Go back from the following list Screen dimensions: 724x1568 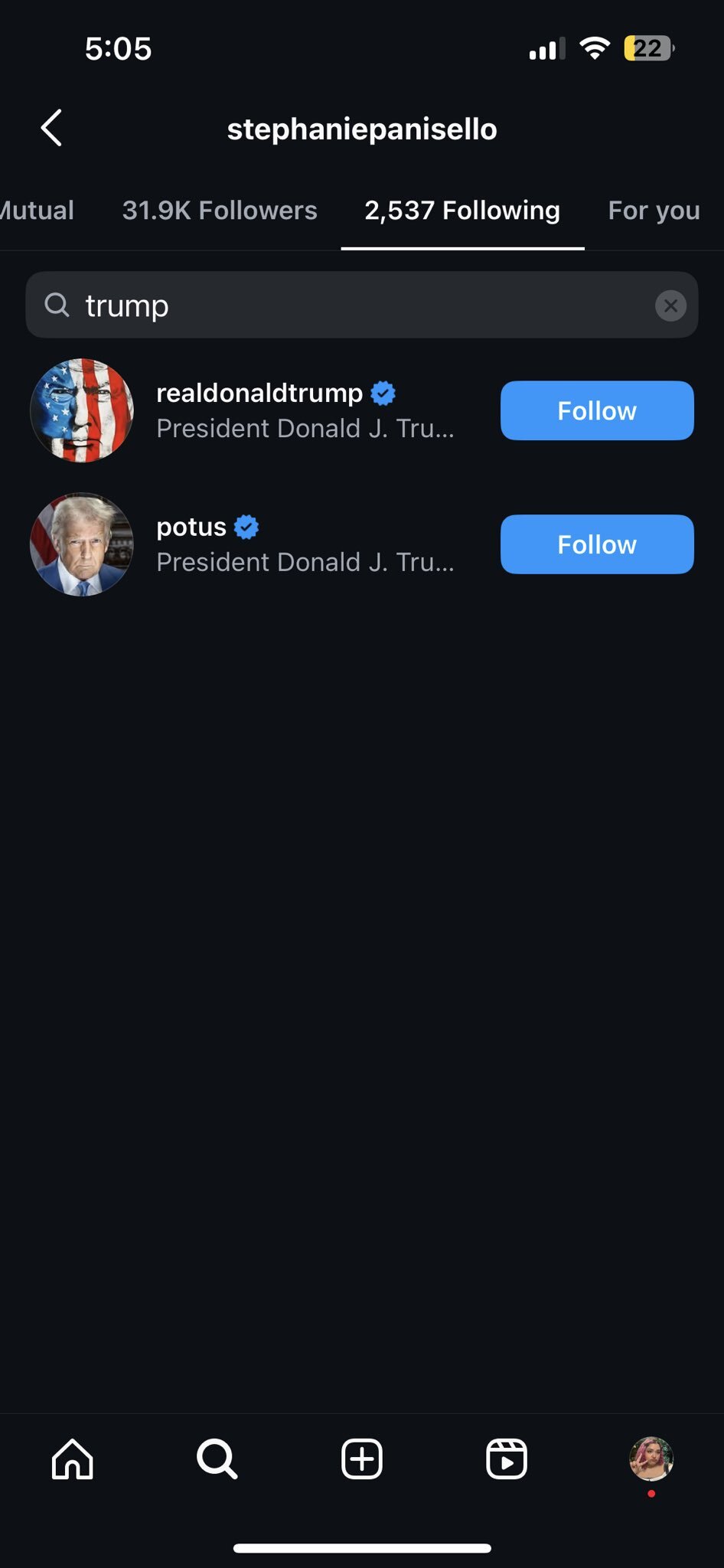(x=51, y=128)
